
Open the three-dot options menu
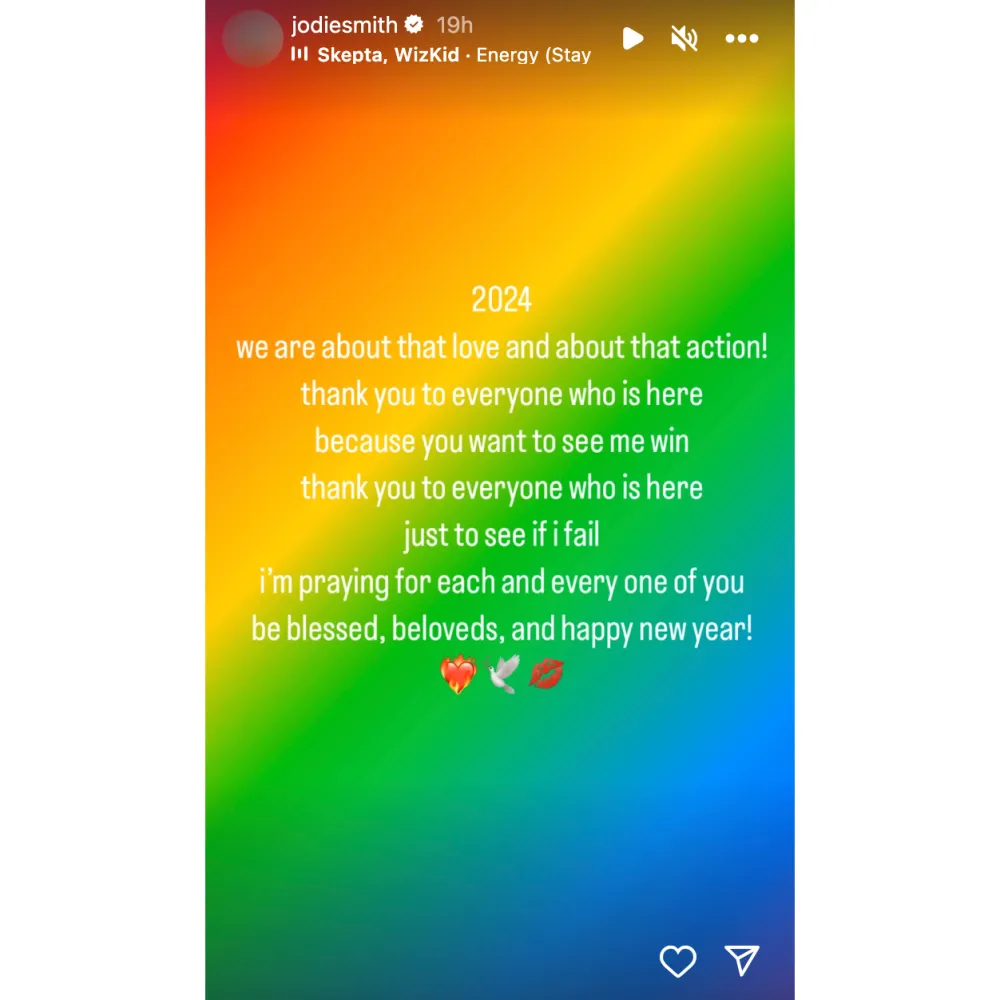coord(742,39)
